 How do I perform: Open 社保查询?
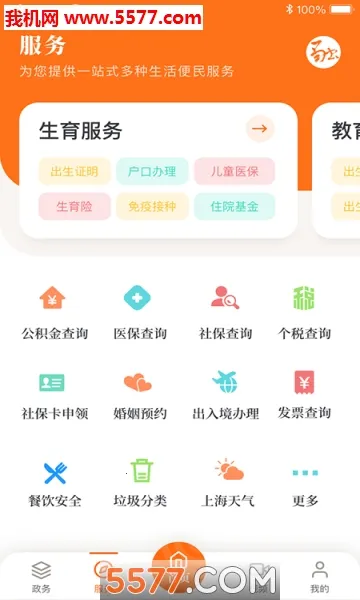click(x=225, y=313)
